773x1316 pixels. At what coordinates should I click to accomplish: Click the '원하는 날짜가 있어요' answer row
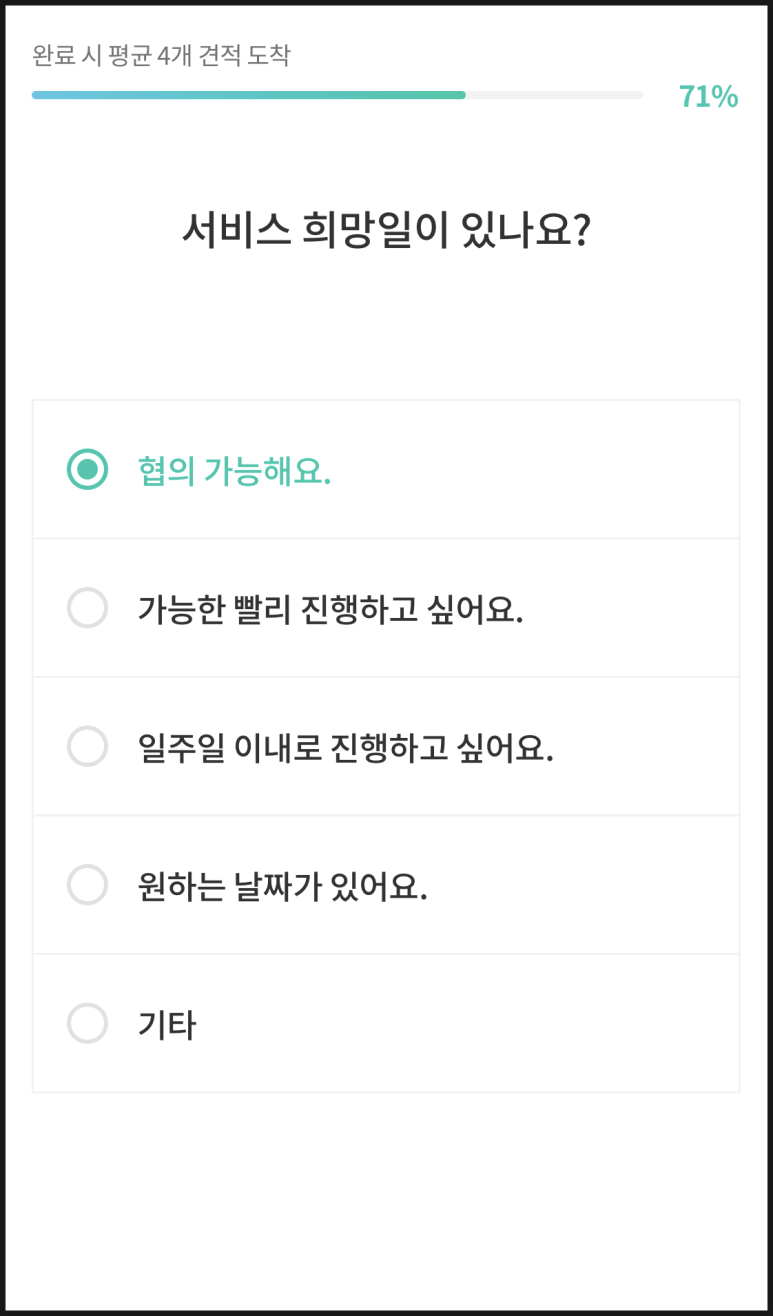pyautogui.click(x=386, y=885)
